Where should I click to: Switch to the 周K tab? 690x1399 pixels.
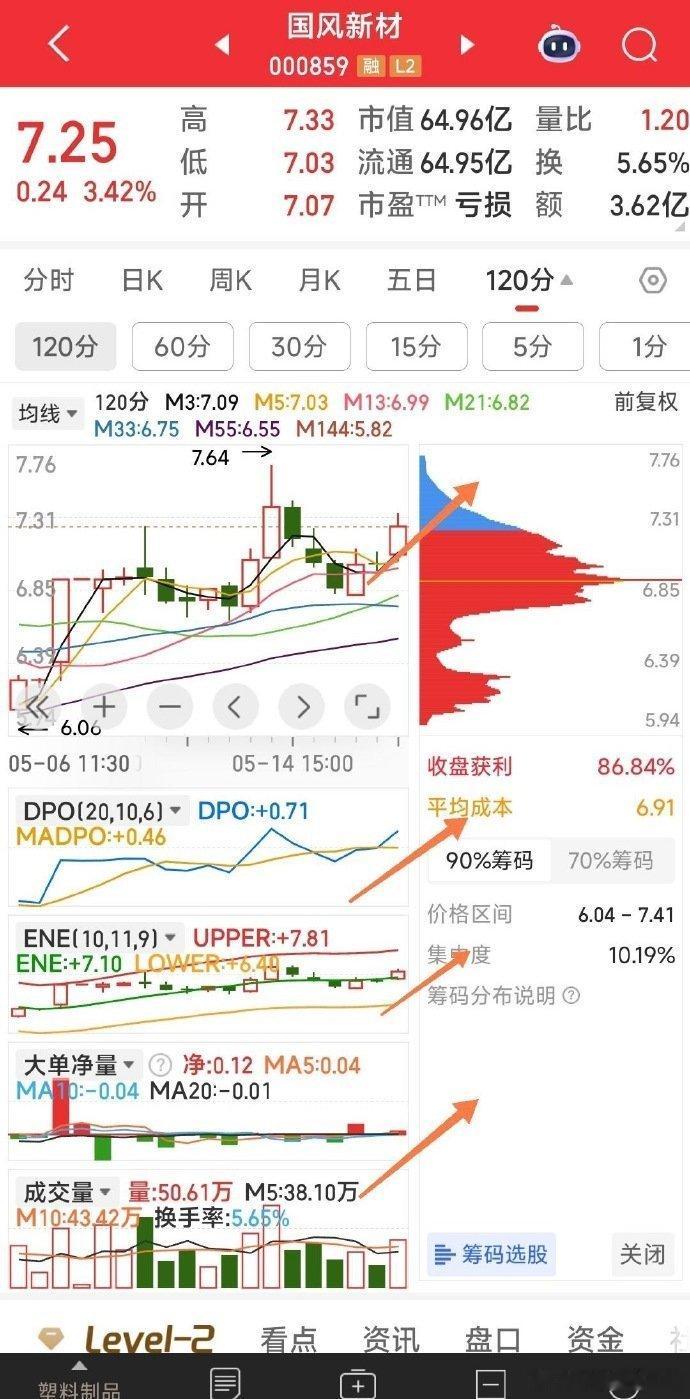tap(230, 281)
